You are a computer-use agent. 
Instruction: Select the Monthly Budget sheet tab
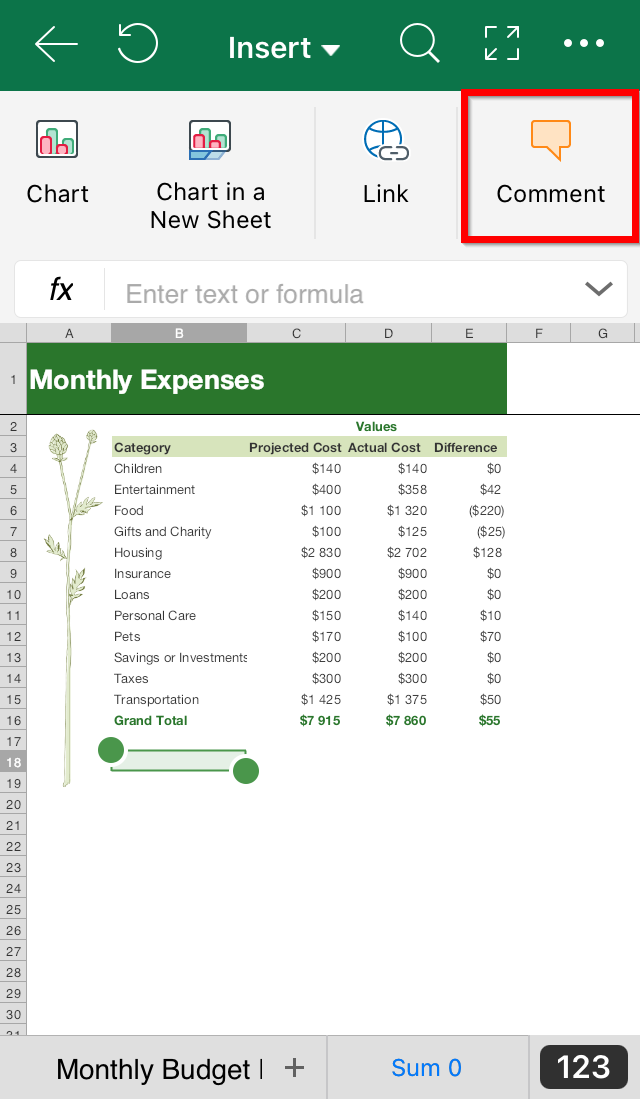point(153,1069)
